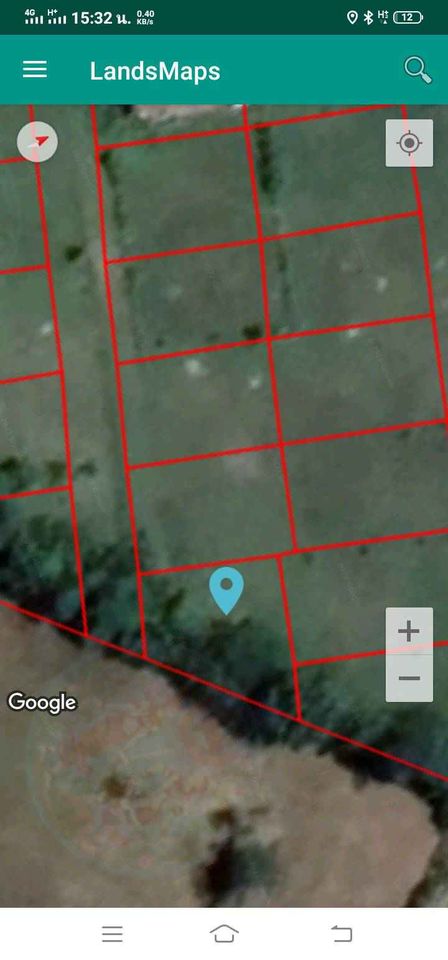Image resolution: width=448 pixels, height=960 pixels.
Task: Center map on my location
Action: [409, 143]
